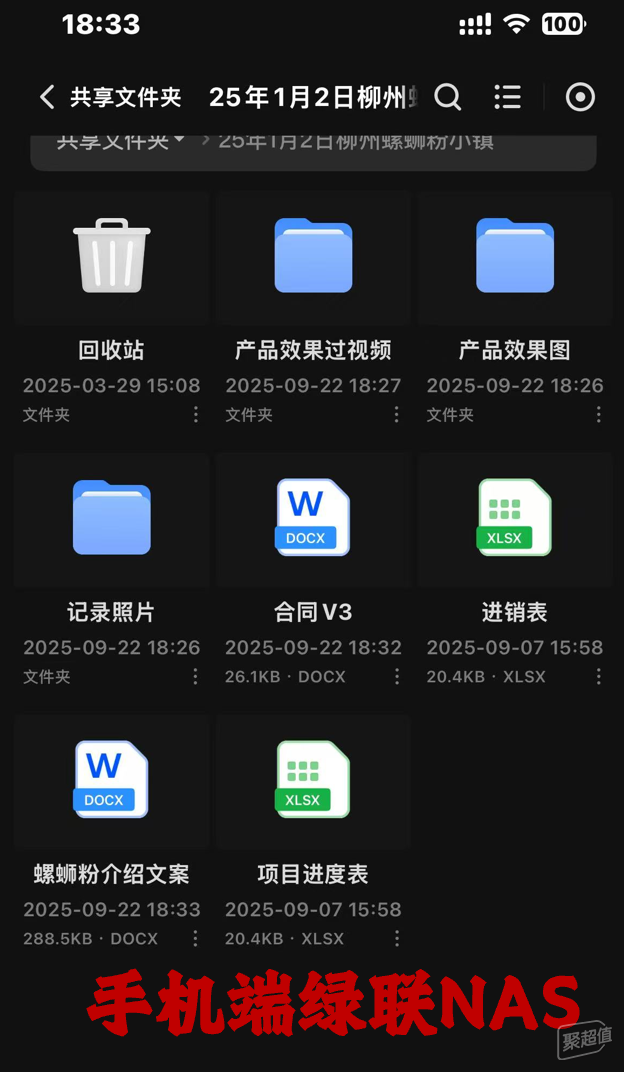624x1072 pixels.
Task: Show more options for 记录照片
Action: [x=196, y=677]
